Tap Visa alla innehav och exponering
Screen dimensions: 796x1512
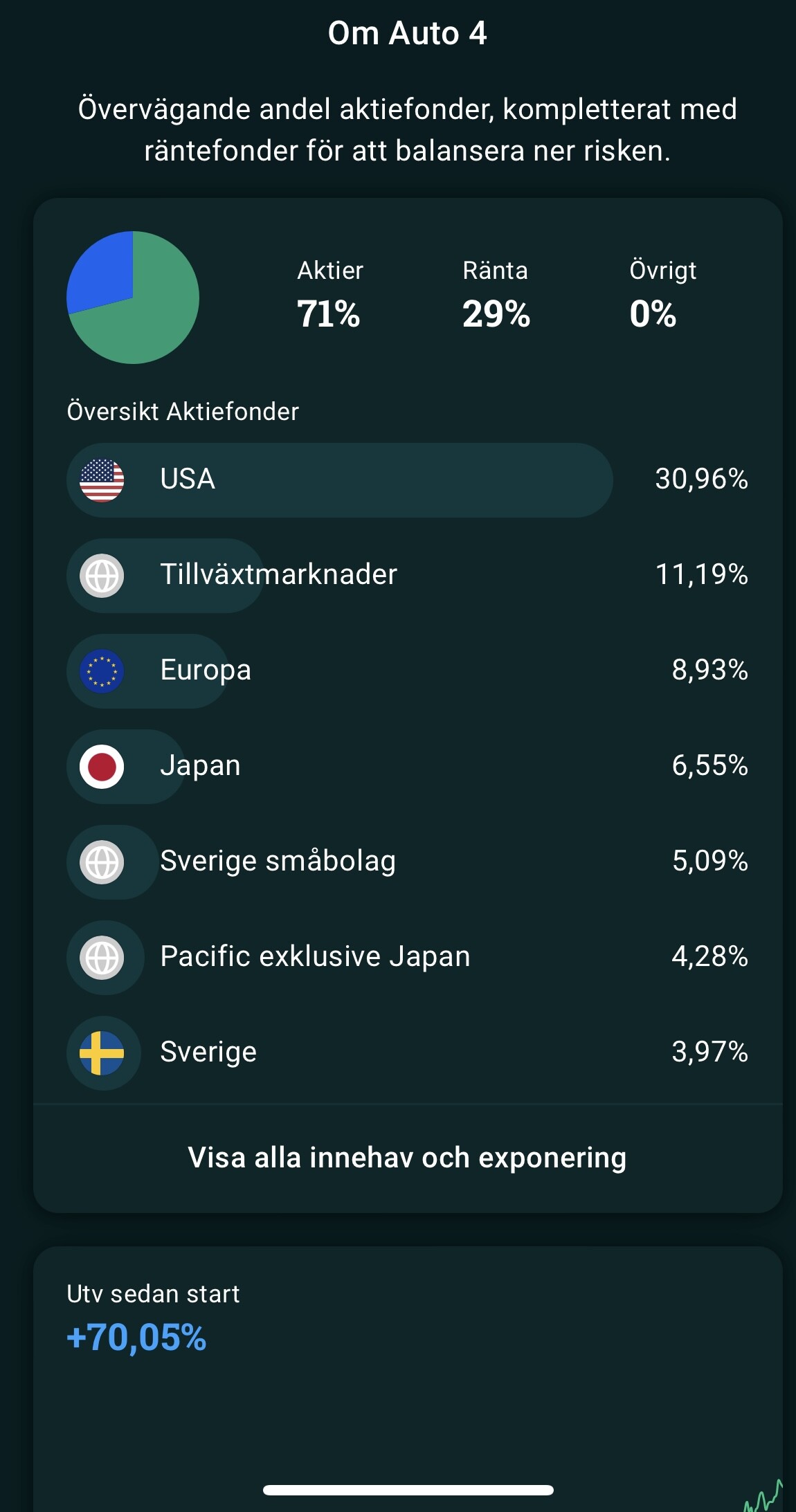[x=408, y=1158]
